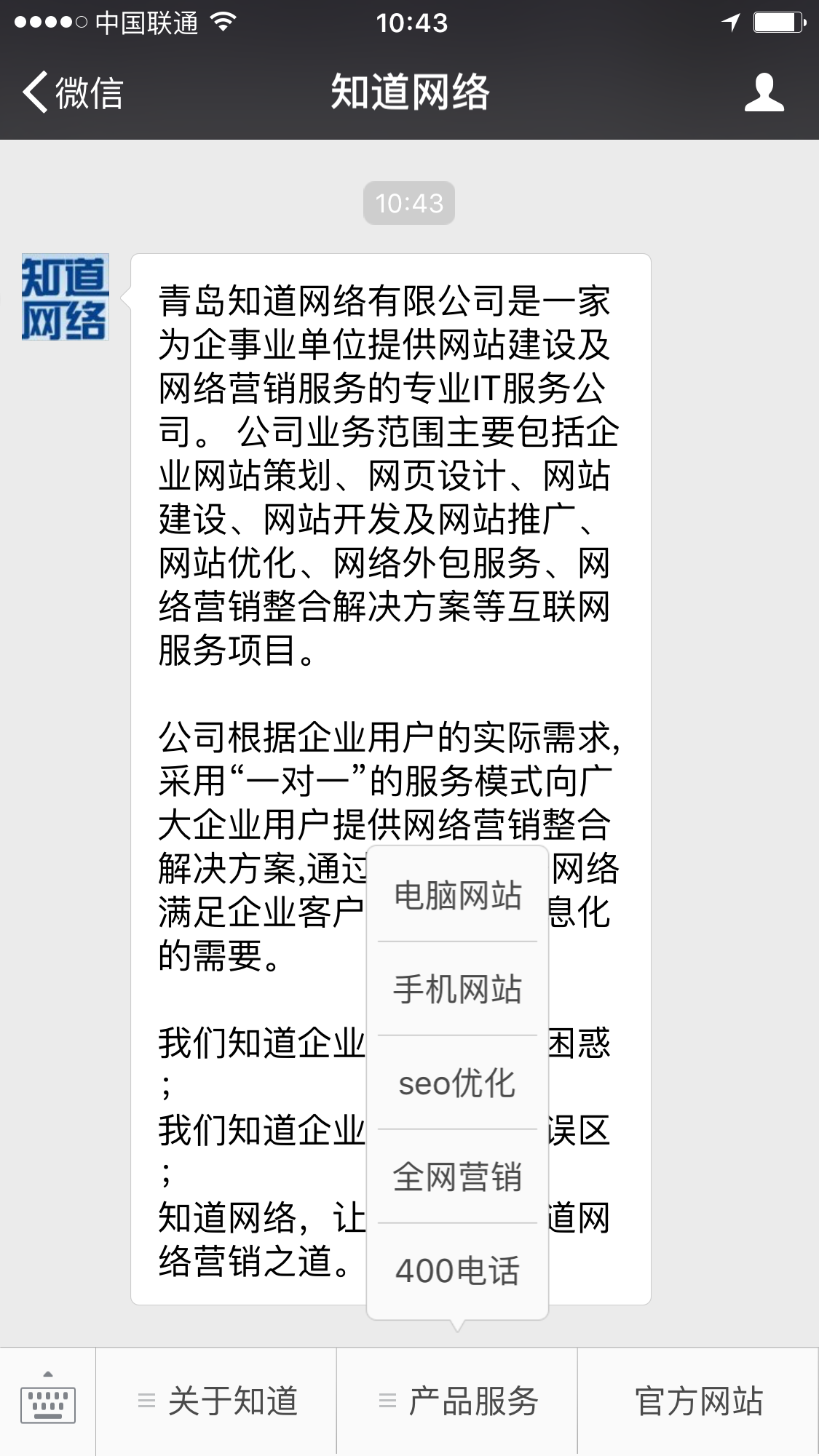
Task: Choose seo优化 option
Action: tap(457, 1083)
